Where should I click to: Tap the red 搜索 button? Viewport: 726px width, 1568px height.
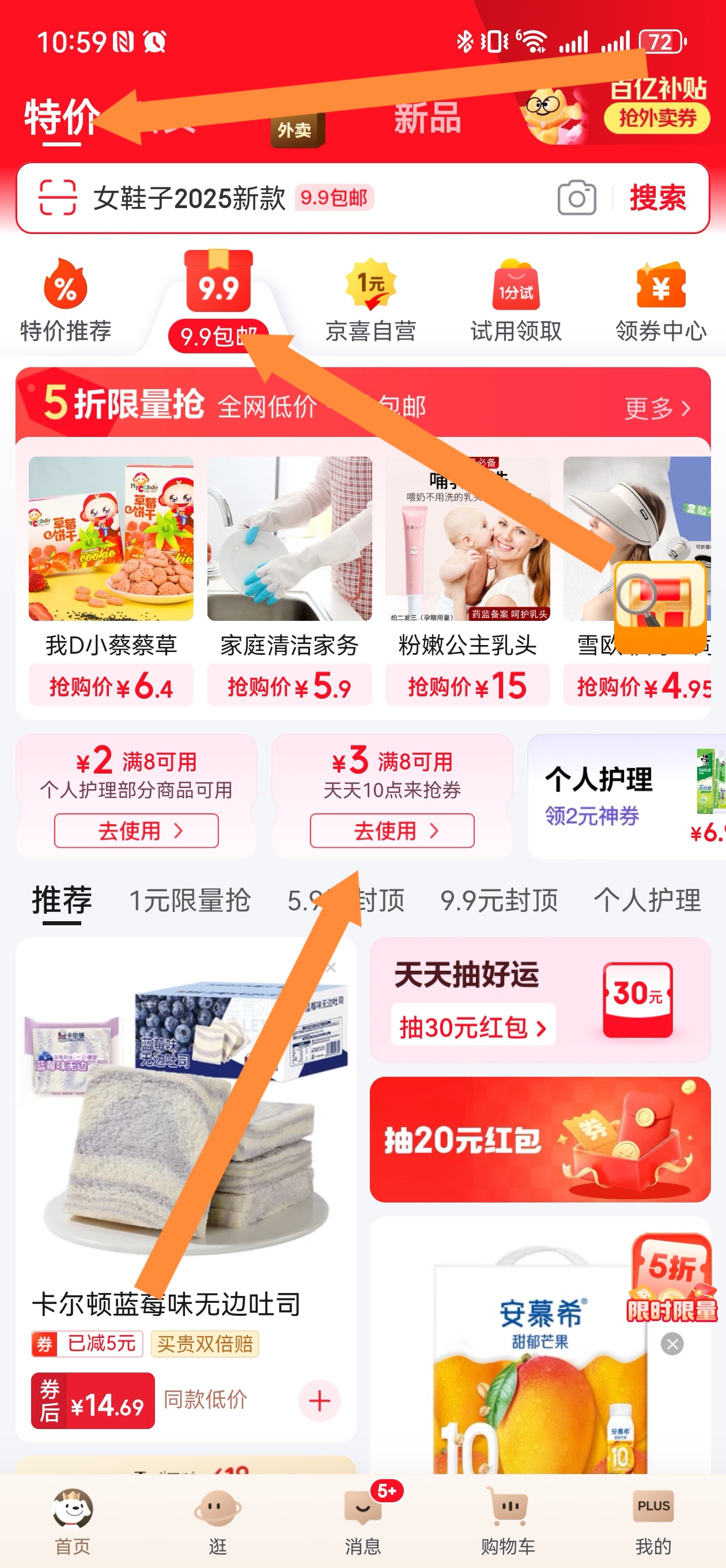click(657, 198)
